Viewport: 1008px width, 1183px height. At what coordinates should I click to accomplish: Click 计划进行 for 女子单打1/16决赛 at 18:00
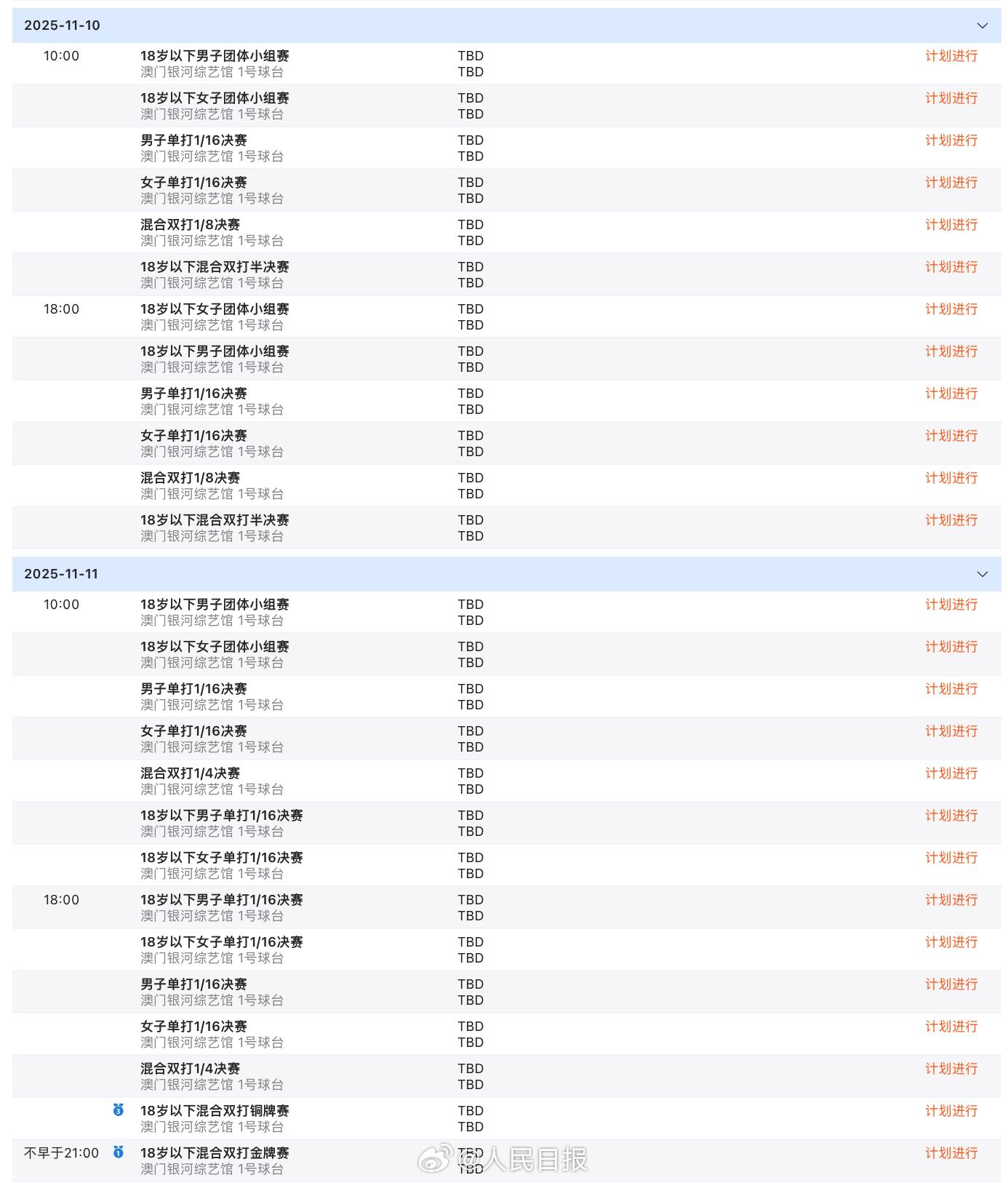pyautogui.click(x=951, y=436)
